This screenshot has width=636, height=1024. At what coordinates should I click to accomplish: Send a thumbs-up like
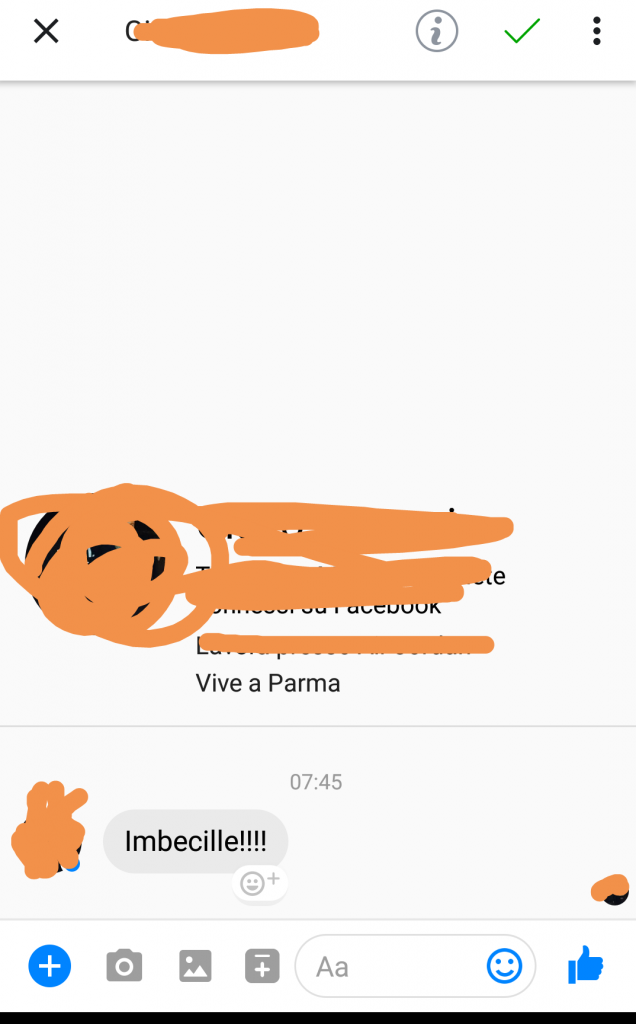pos(585,966)
